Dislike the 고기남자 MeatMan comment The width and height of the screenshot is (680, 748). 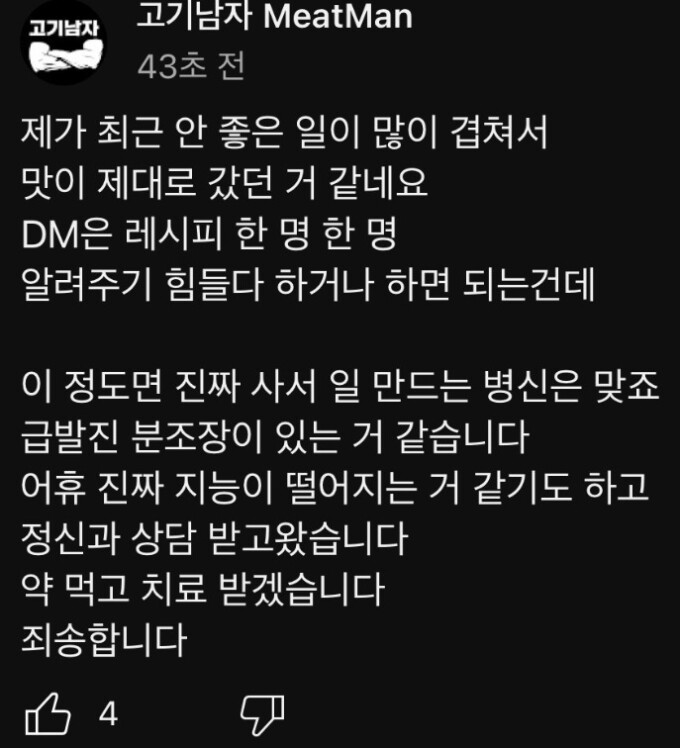click(x=264, y=713)
